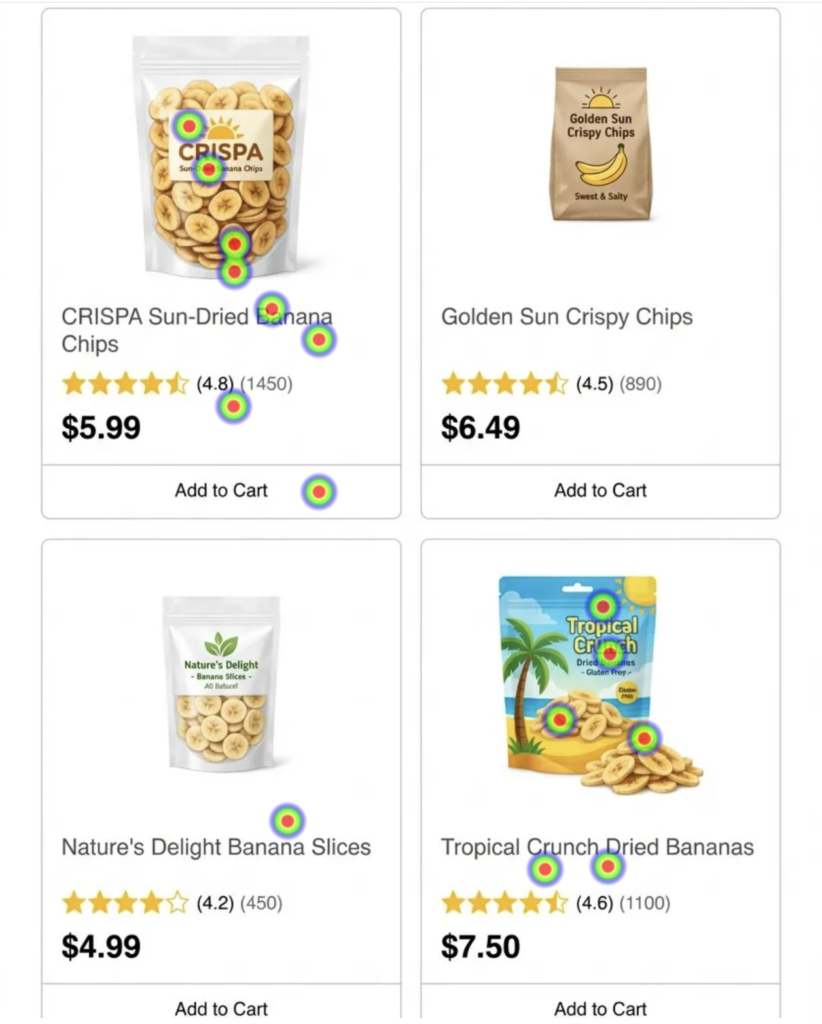The image size is (822, 1024).
Task: Add Nature's Delight Banana Slices to cart
Action: [x=220, y=1009]
